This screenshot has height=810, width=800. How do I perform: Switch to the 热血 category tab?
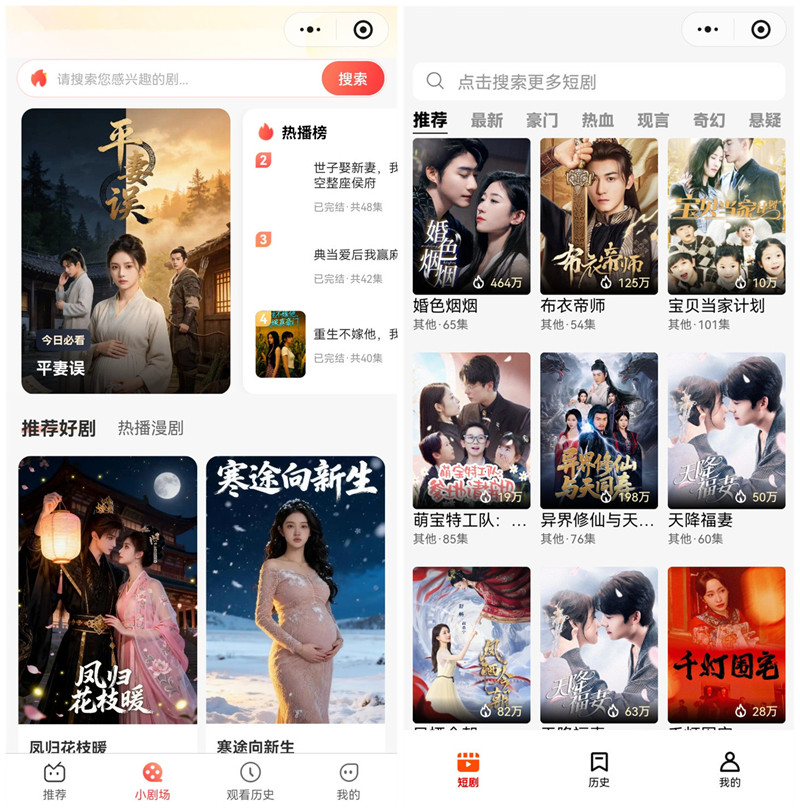598,120
